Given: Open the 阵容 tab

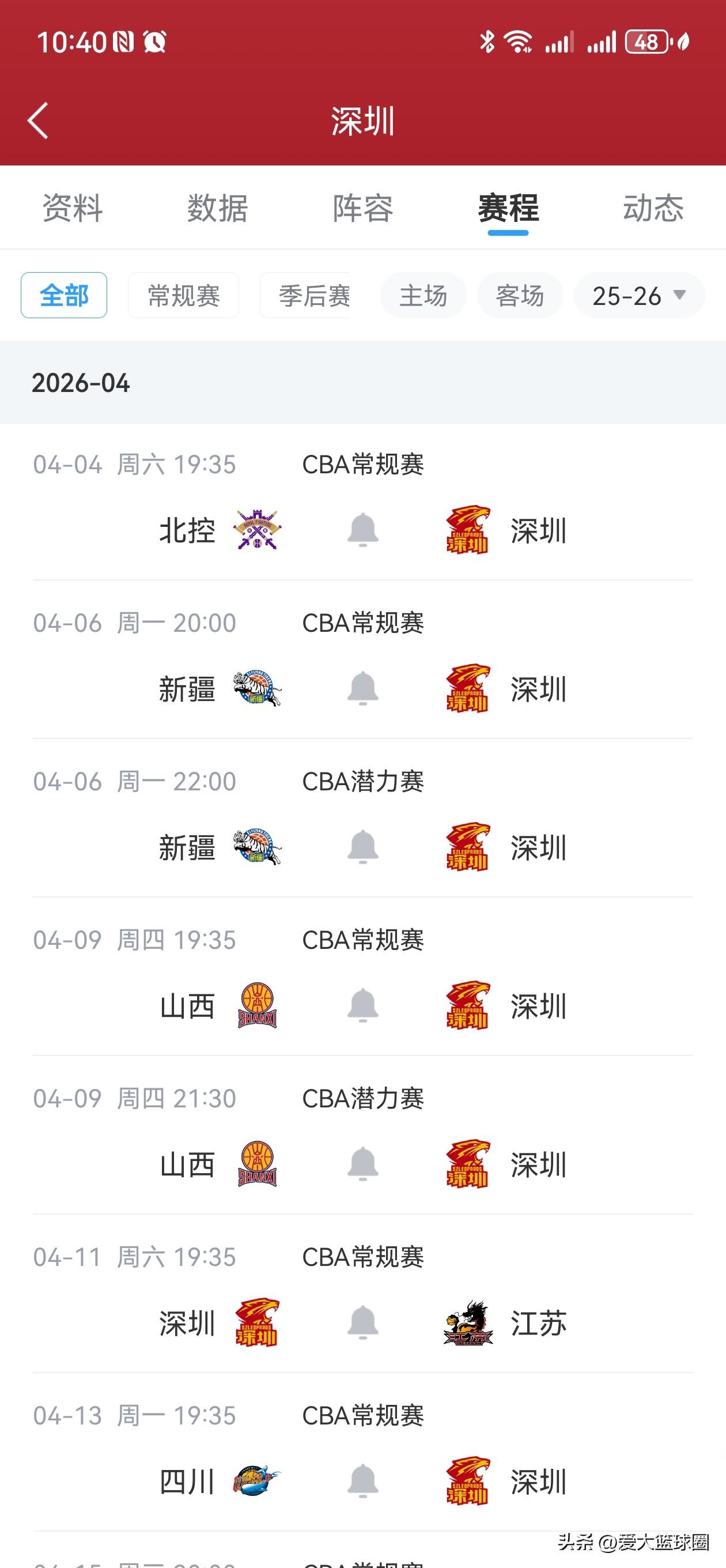Looking at the screenshot, I should [362, 208].
